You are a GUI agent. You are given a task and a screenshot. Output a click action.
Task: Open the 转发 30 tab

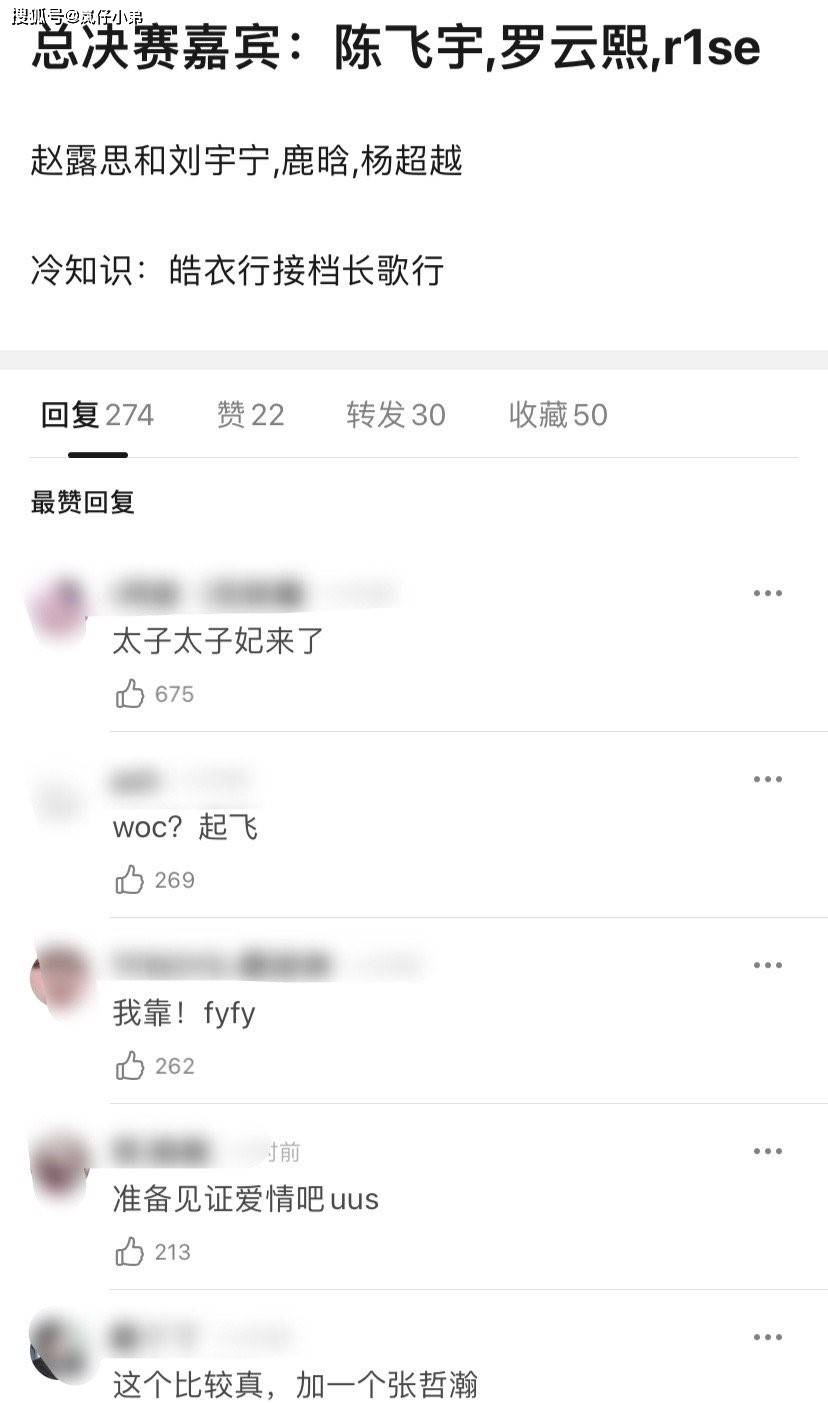[395, 415]
